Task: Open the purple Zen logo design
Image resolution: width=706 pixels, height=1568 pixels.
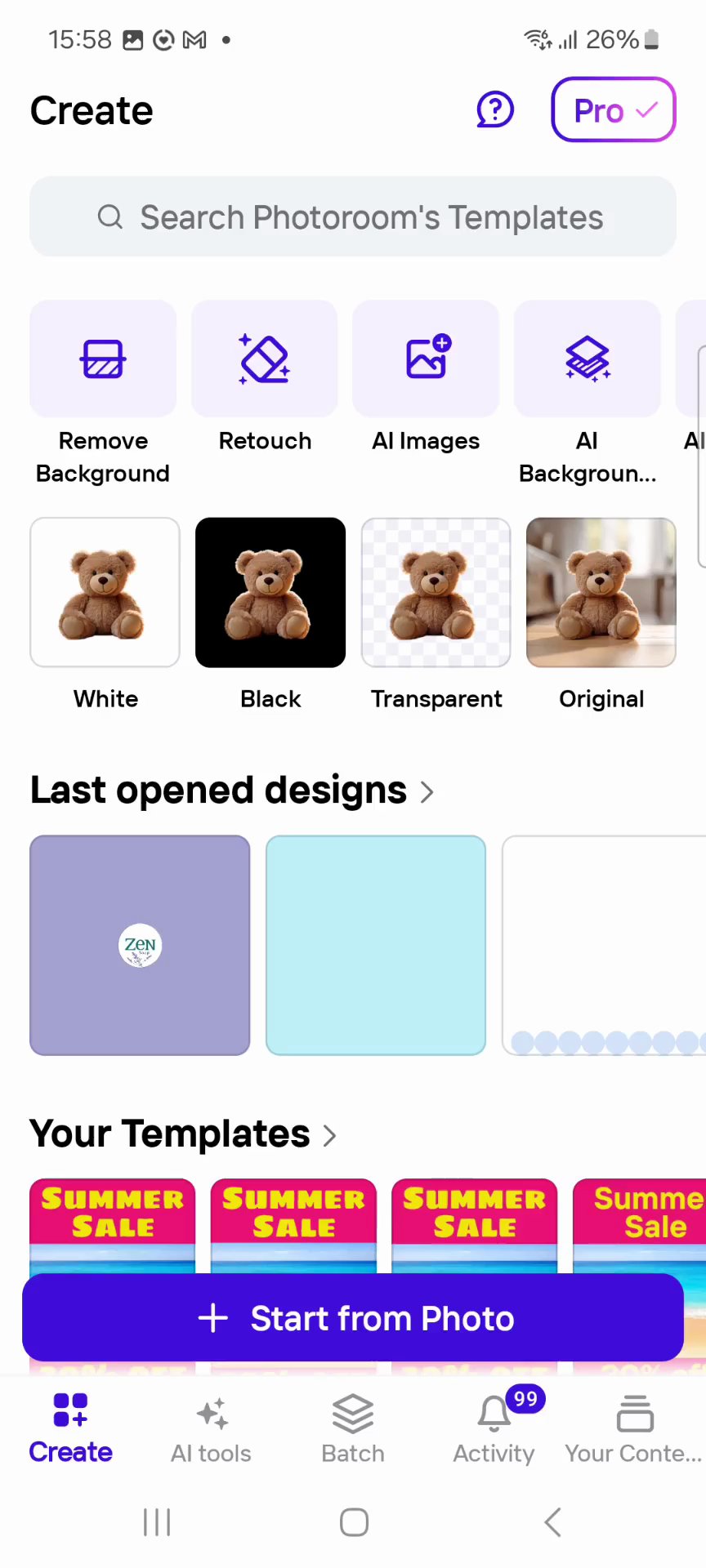Action: (x=140, y=946)
